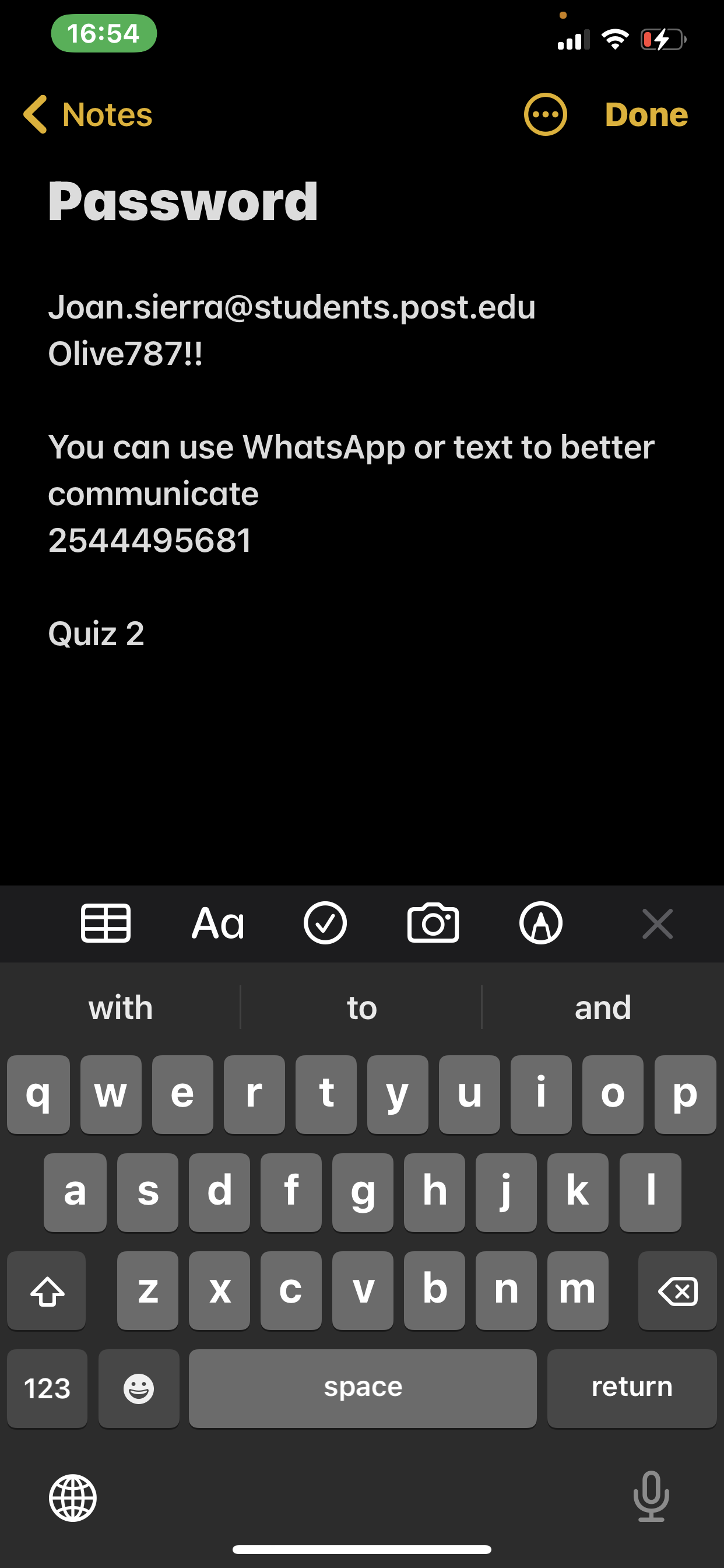This screenshot has height=1568, width=724.
Task: Open the Aa text formatting options
Action: click(x=218, y=923)
